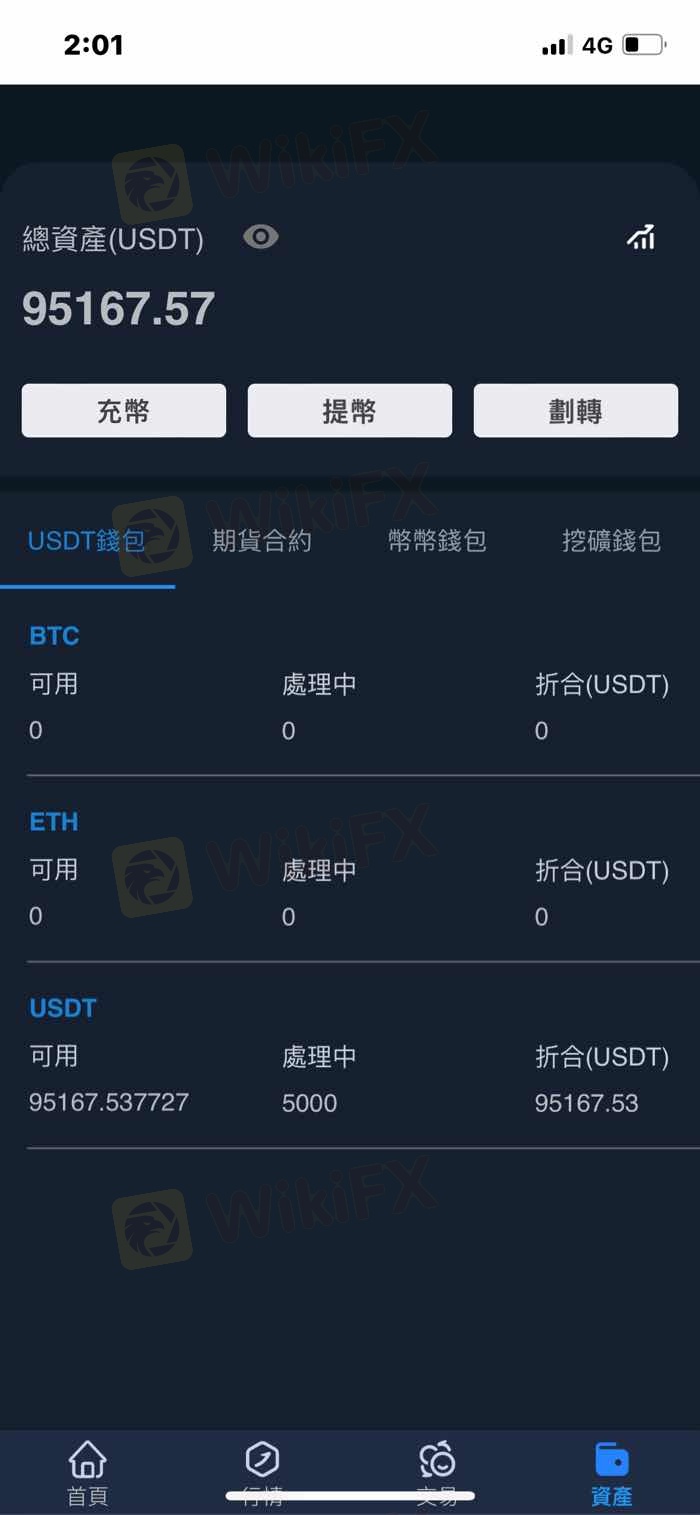Image resolution: width=700 pixels, height=1515 pixels.
Task: Open the 交易 trade tab
Action: [437, 1473]
